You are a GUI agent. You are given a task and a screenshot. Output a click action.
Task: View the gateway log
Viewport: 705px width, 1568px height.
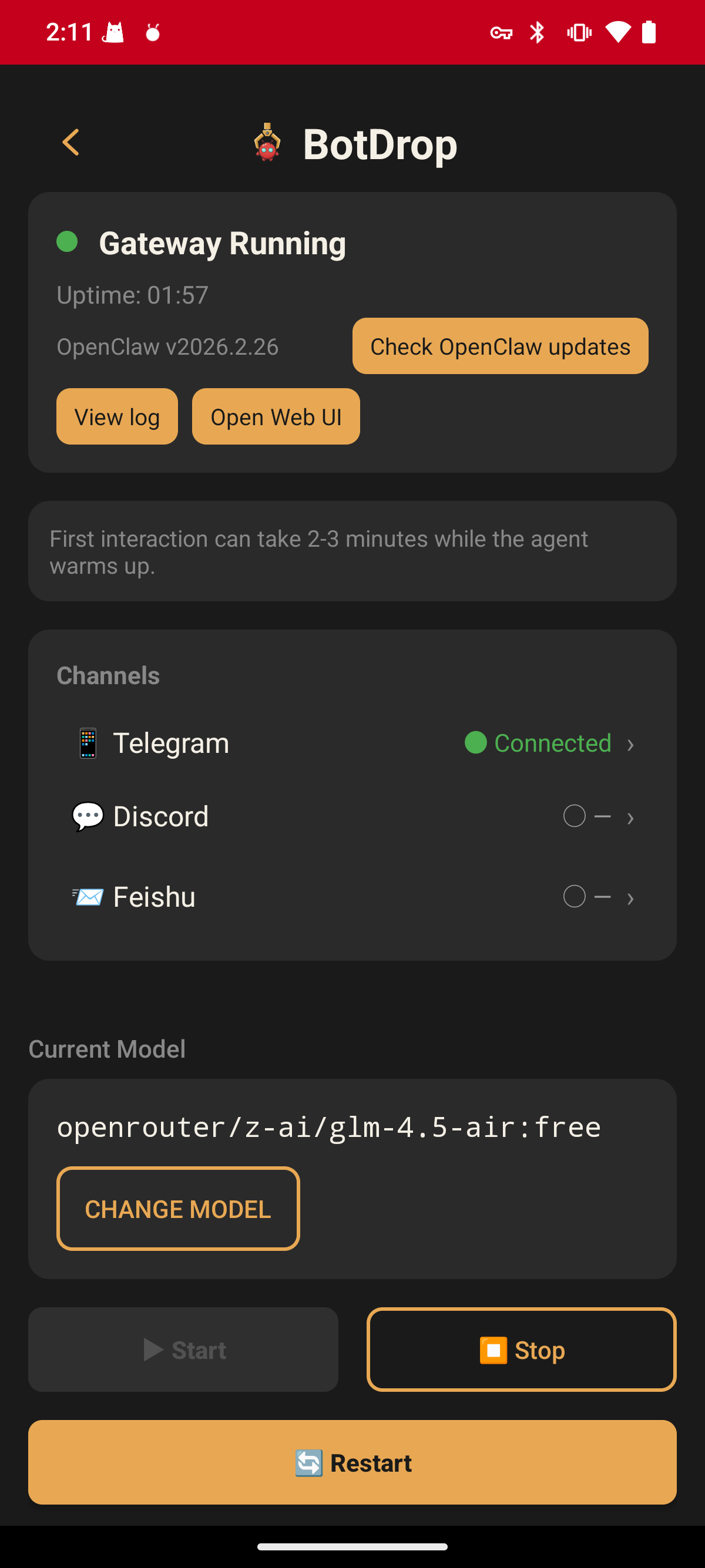[117, 416]
